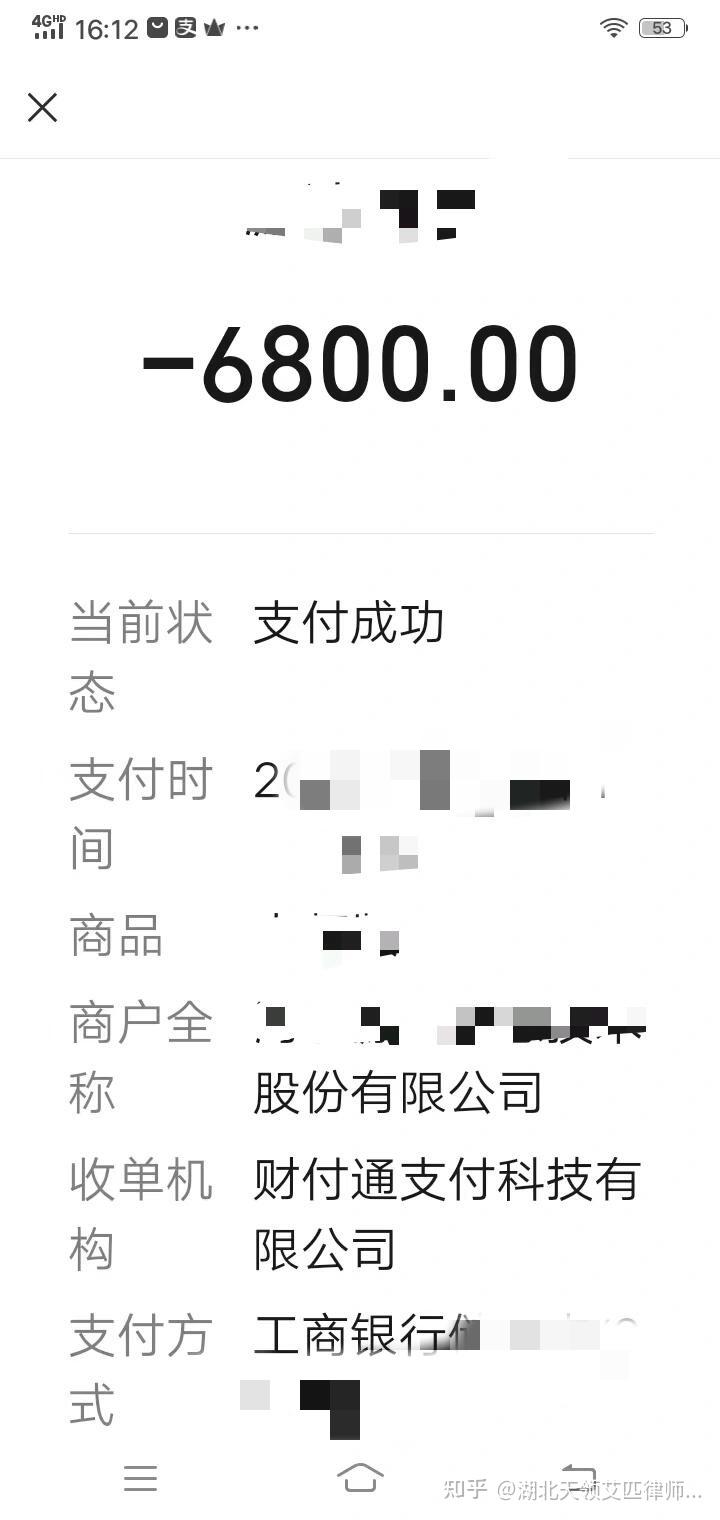Close the payment details page

[42, 107]
